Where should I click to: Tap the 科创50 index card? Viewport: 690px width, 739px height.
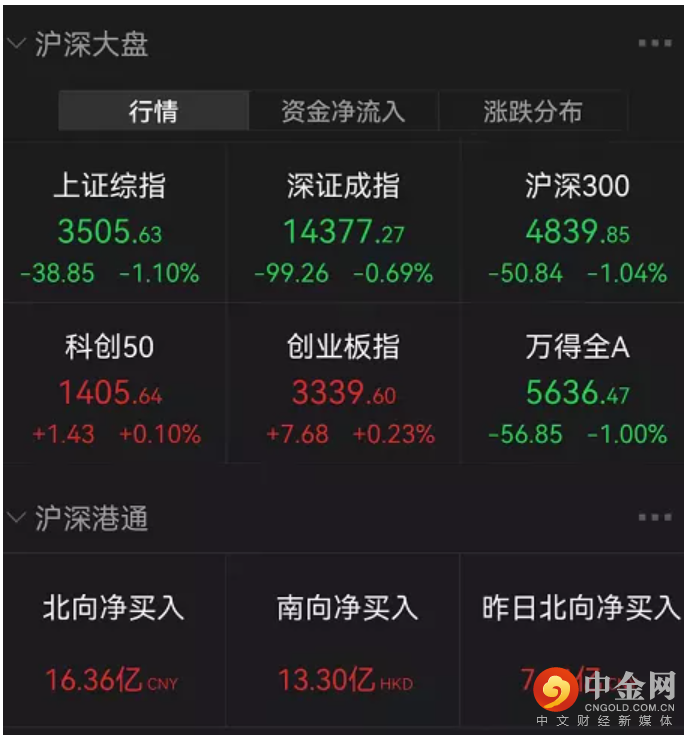click(110, 390)
